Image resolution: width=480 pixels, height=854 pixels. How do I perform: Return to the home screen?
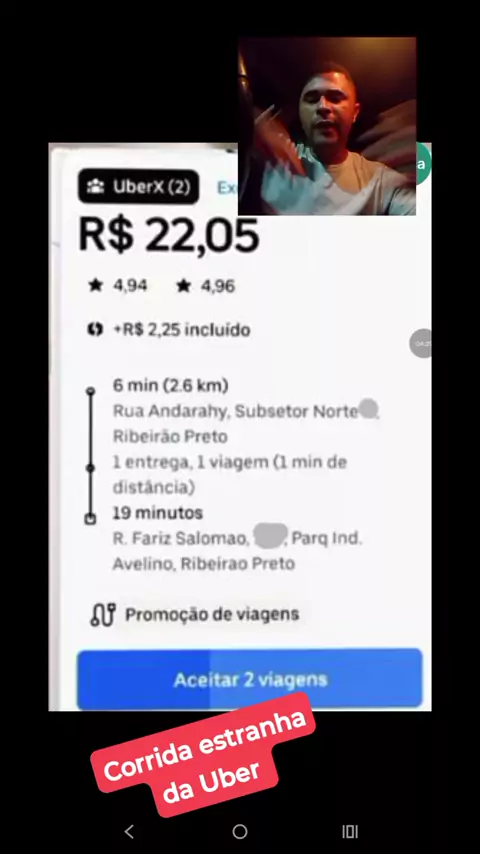(240, 831)
